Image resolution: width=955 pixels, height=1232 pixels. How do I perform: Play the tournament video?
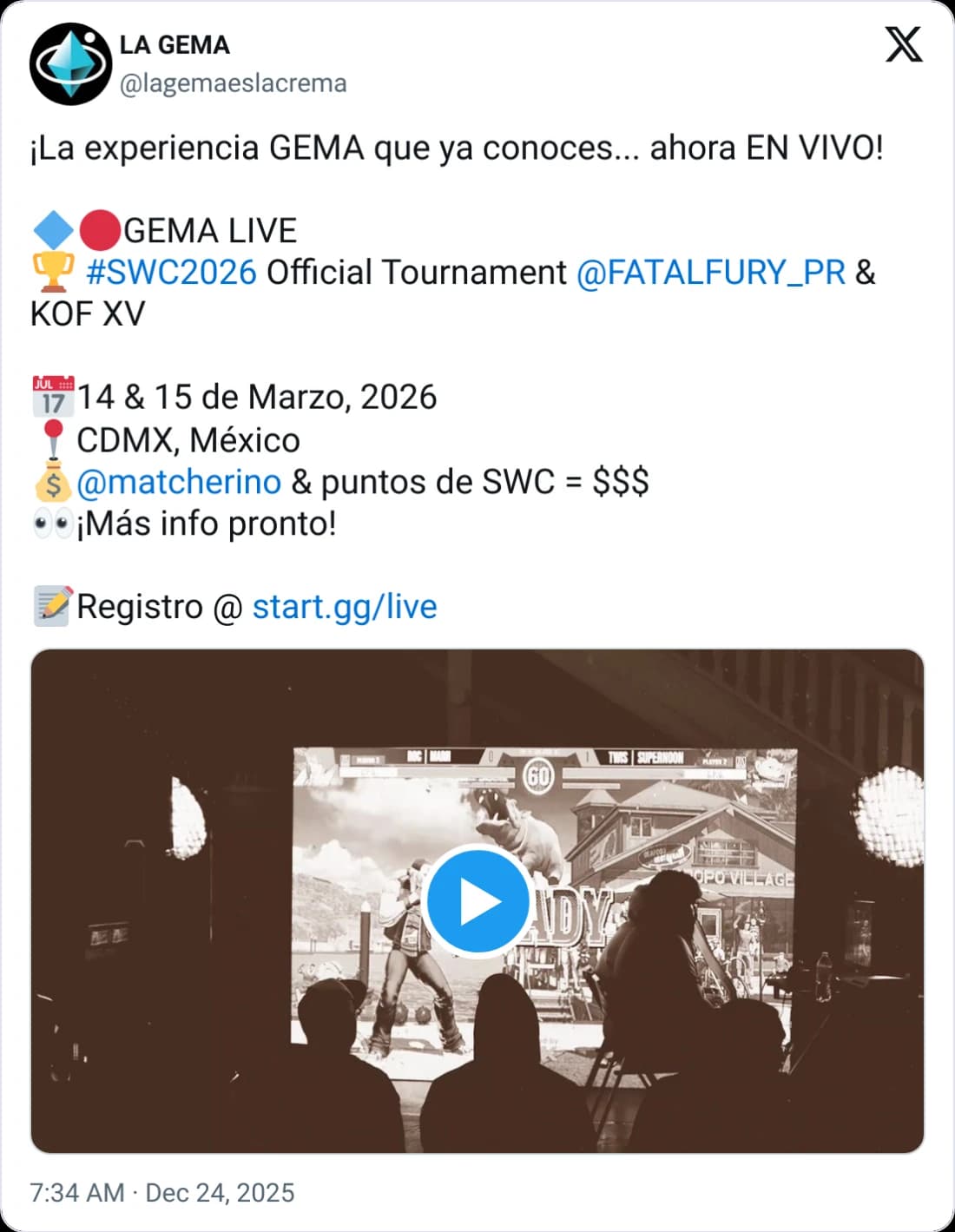point(477,901)
